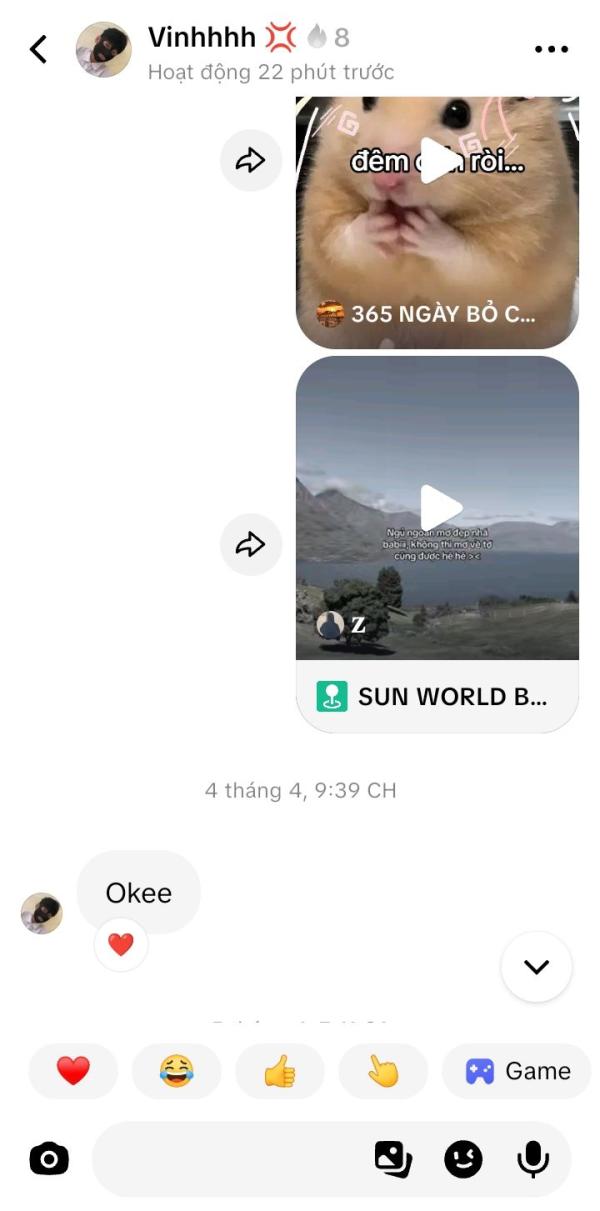Open Vinhhhh's profile picture
The width and height of the screenshot is (600, 1211).
(104, 49)
